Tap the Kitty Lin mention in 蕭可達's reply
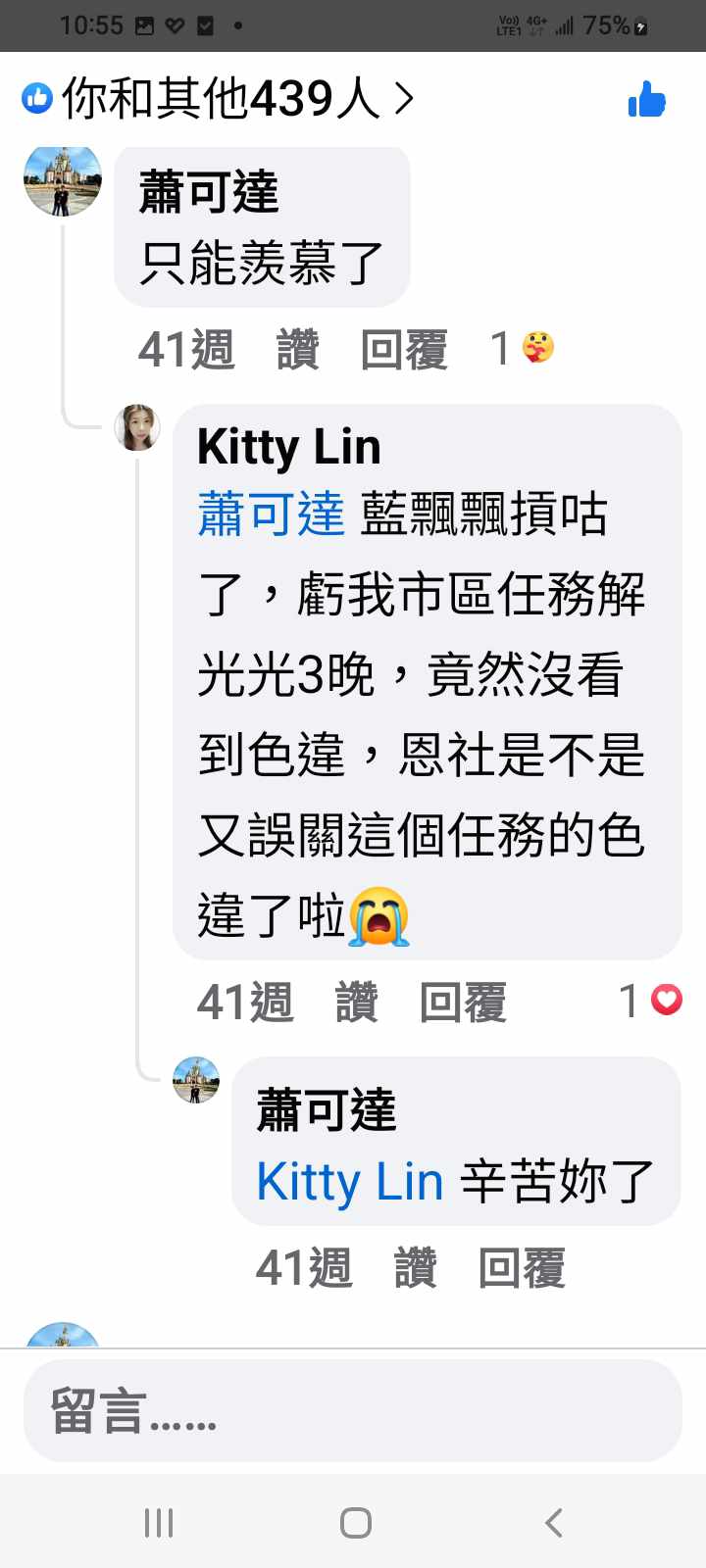The height and width of the screenshot is (1568, 706). coord(350,1181)
